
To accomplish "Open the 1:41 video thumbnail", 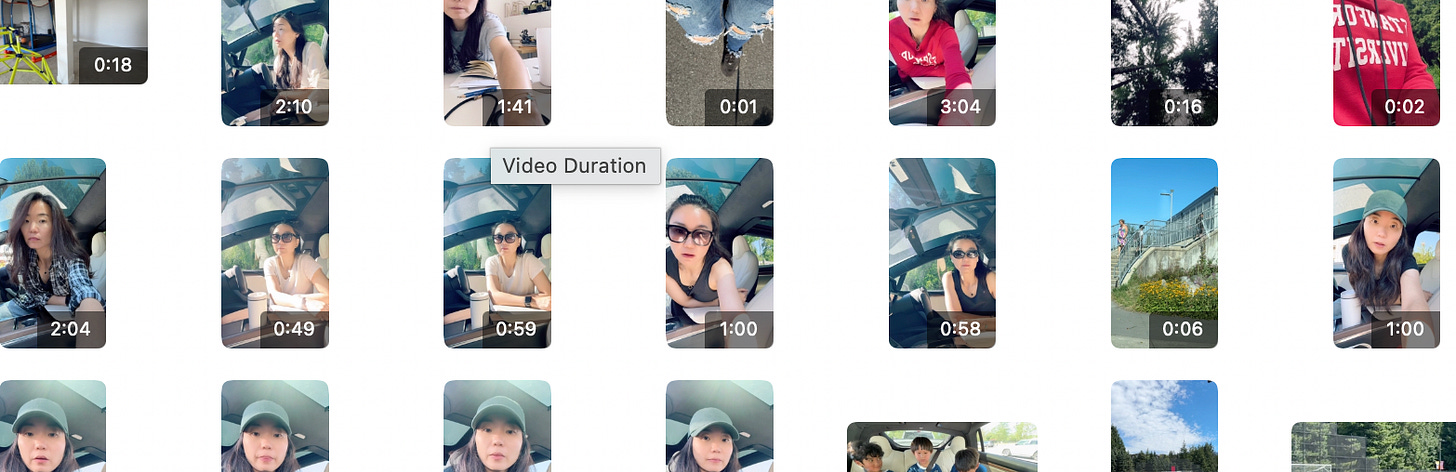I will click(497, 60).
